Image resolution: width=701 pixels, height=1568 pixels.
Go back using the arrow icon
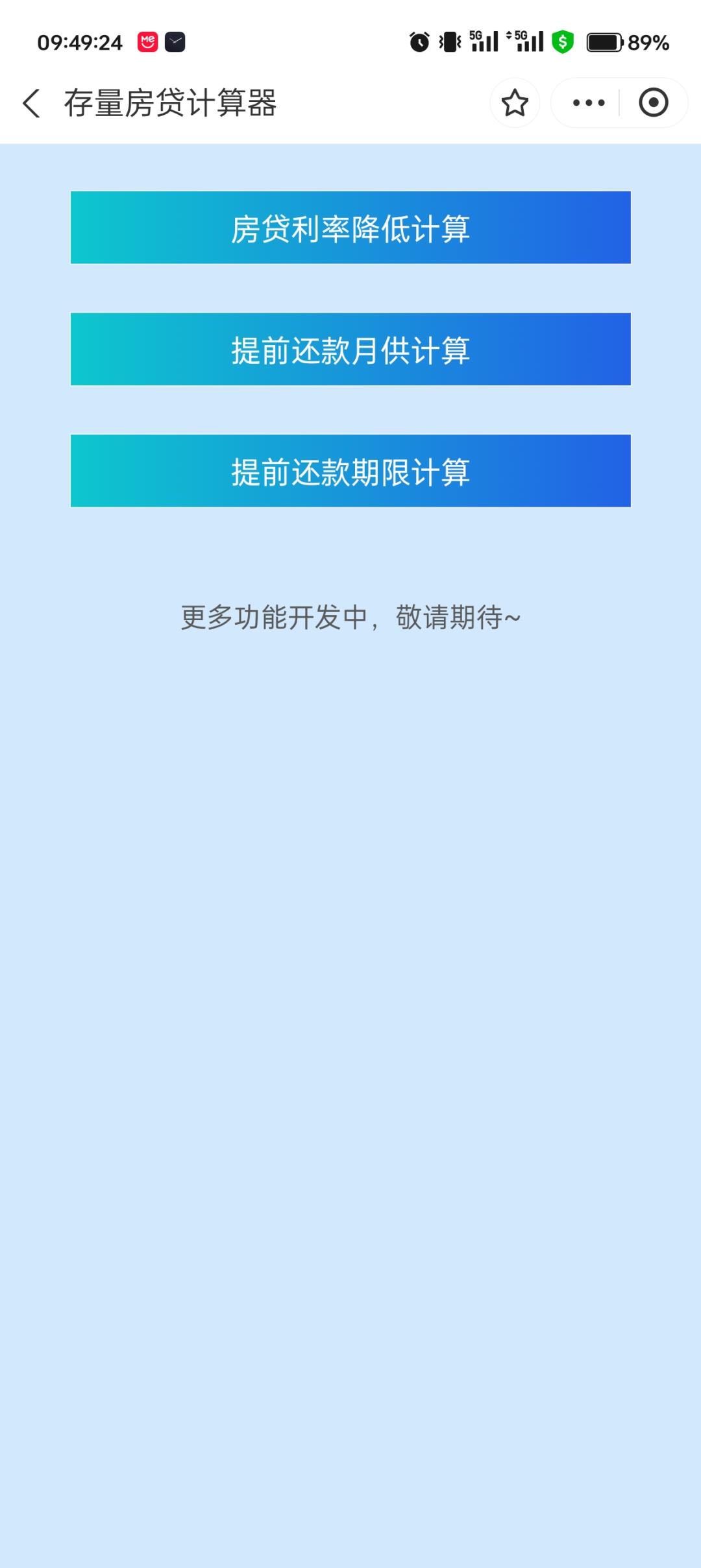(x=31, y=103)
